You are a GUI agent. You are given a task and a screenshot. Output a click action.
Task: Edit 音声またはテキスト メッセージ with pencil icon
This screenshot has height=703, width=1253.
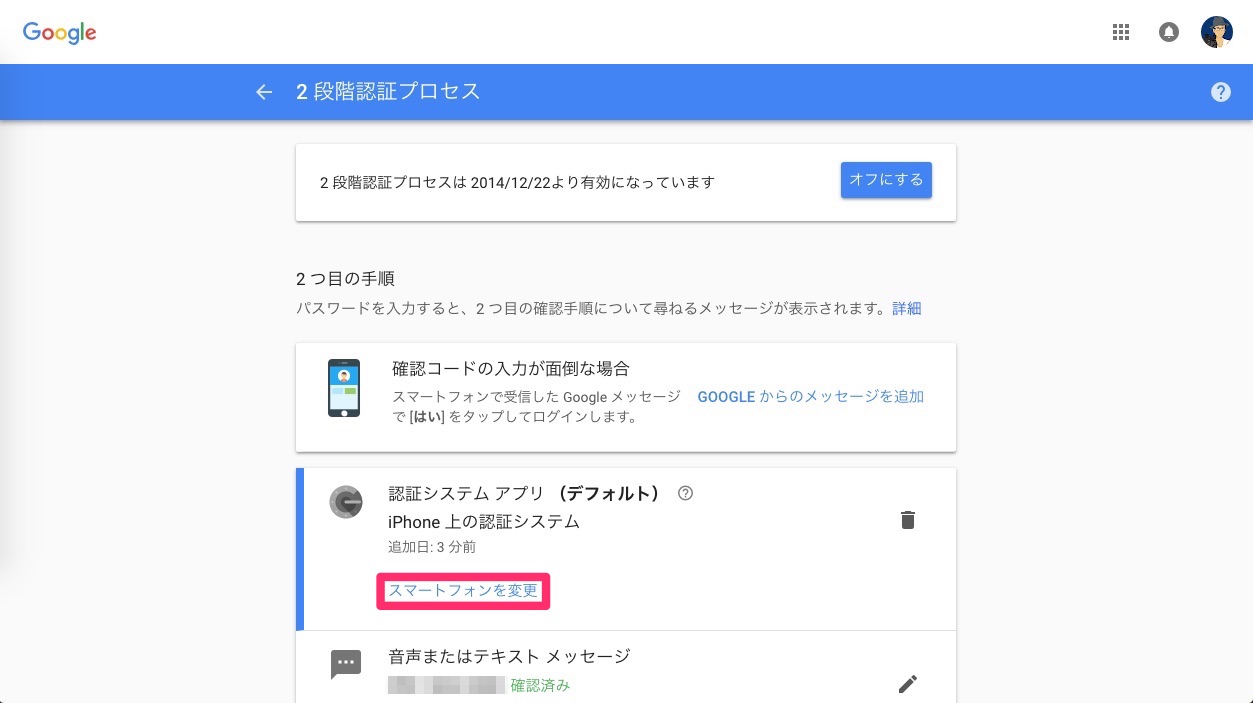(907, 684)
